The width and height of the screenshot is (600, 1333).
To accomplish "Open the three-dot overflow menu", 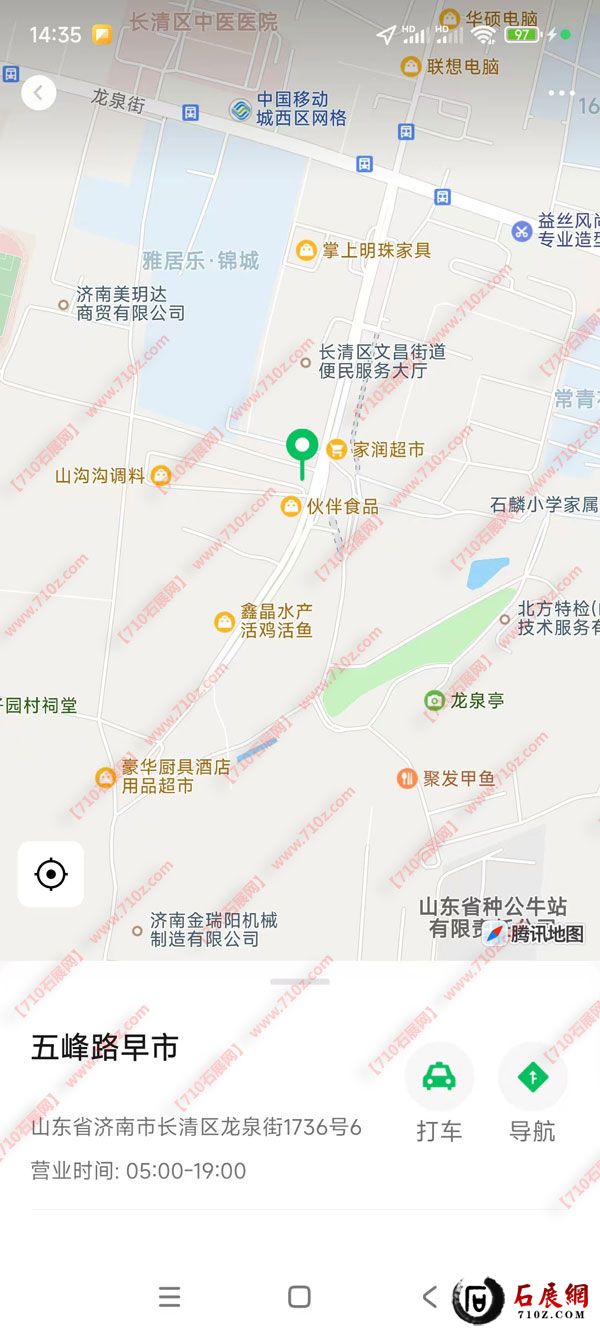I will (x=561, y=93).
